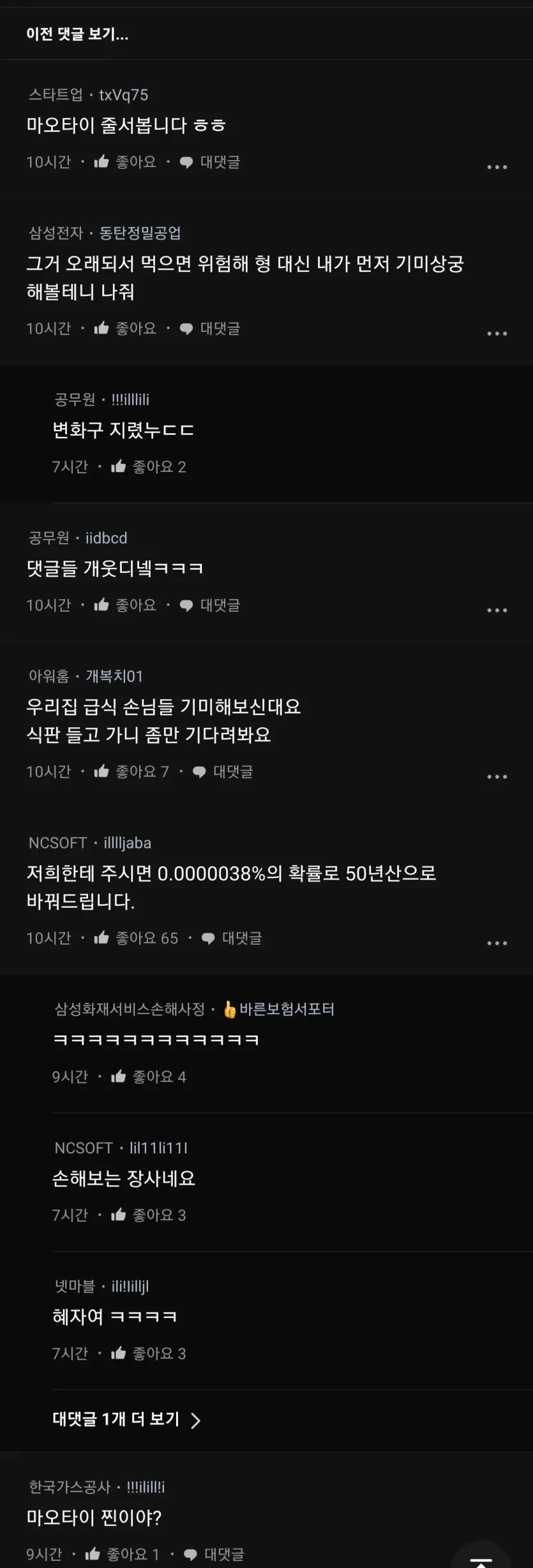Reply to txVq75's comment
This screenshot has height=1568, width=533.
[x=210, y=162]
